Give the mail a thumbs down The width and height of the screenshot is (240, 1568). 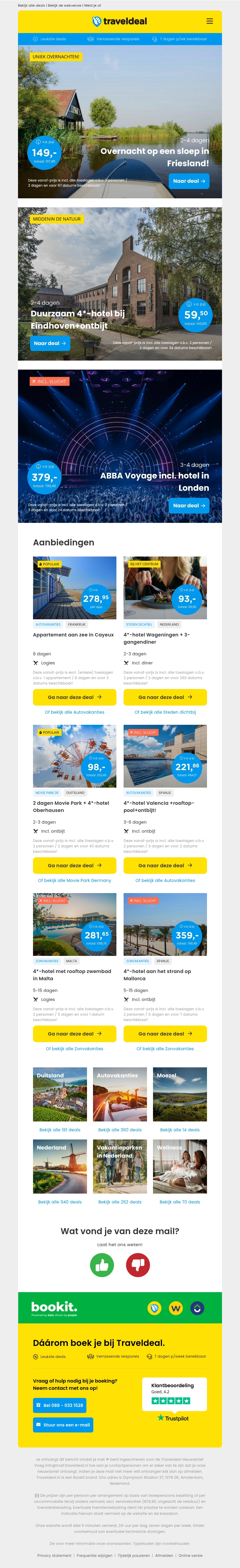click(138, 1265)
